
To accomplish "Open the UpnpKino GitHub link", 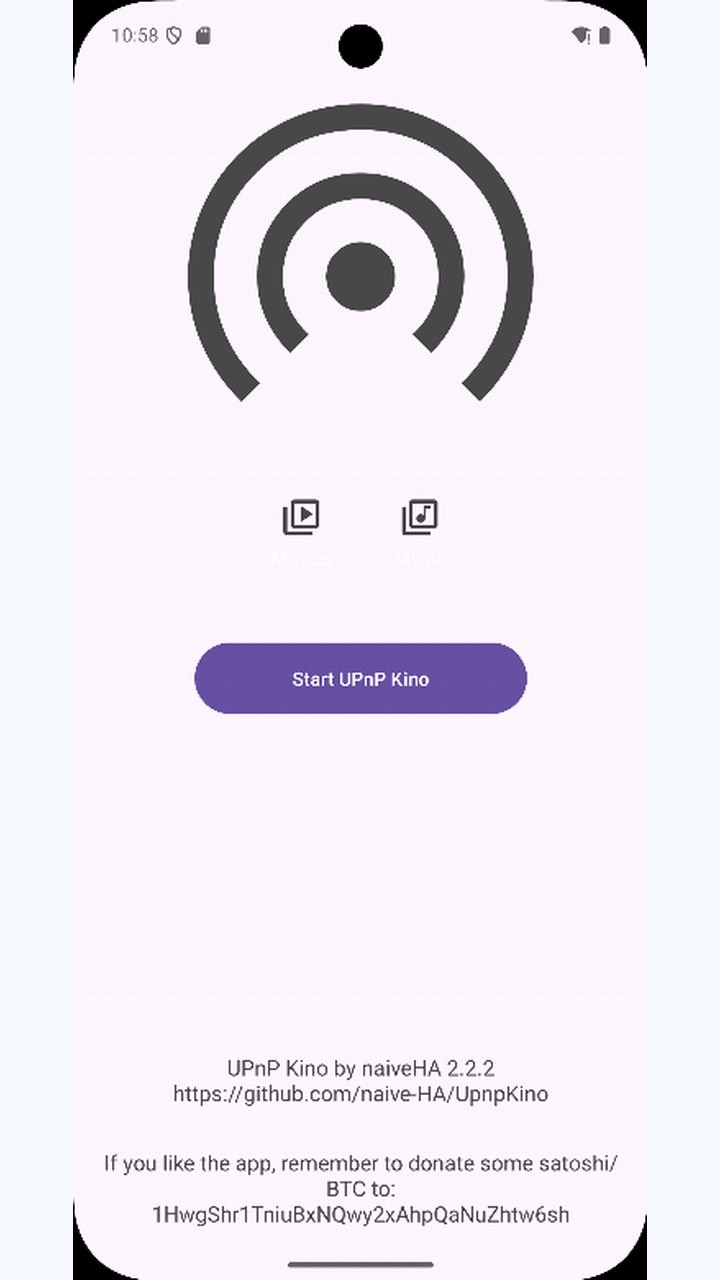I will click(360, 1094).
